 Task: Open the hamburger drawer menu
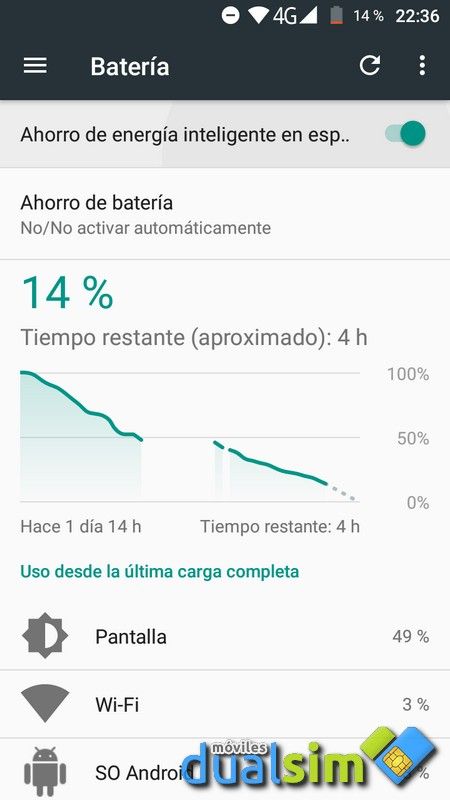35,66
